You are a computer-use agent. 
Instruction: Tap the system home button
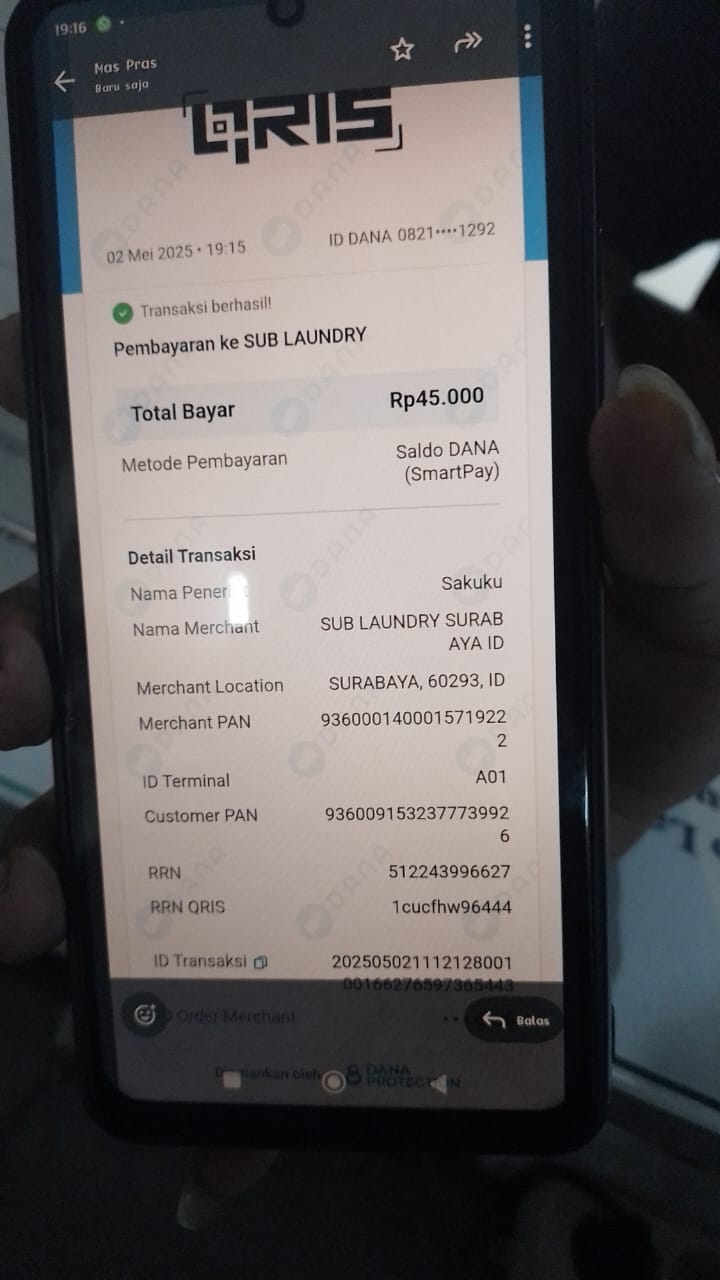pyautogui.click(x=334, y=1082)
